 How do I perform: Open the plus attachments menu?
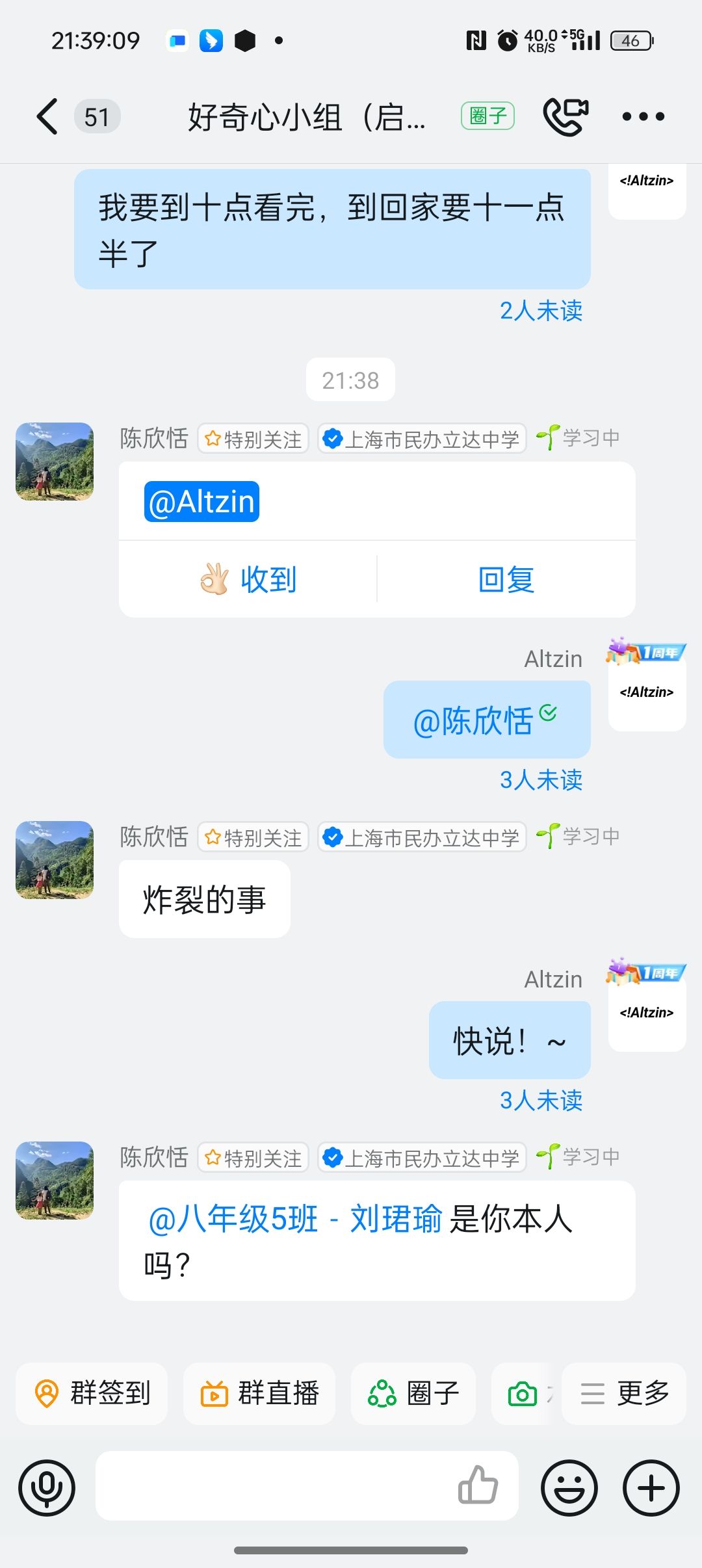coord(651,1488)
